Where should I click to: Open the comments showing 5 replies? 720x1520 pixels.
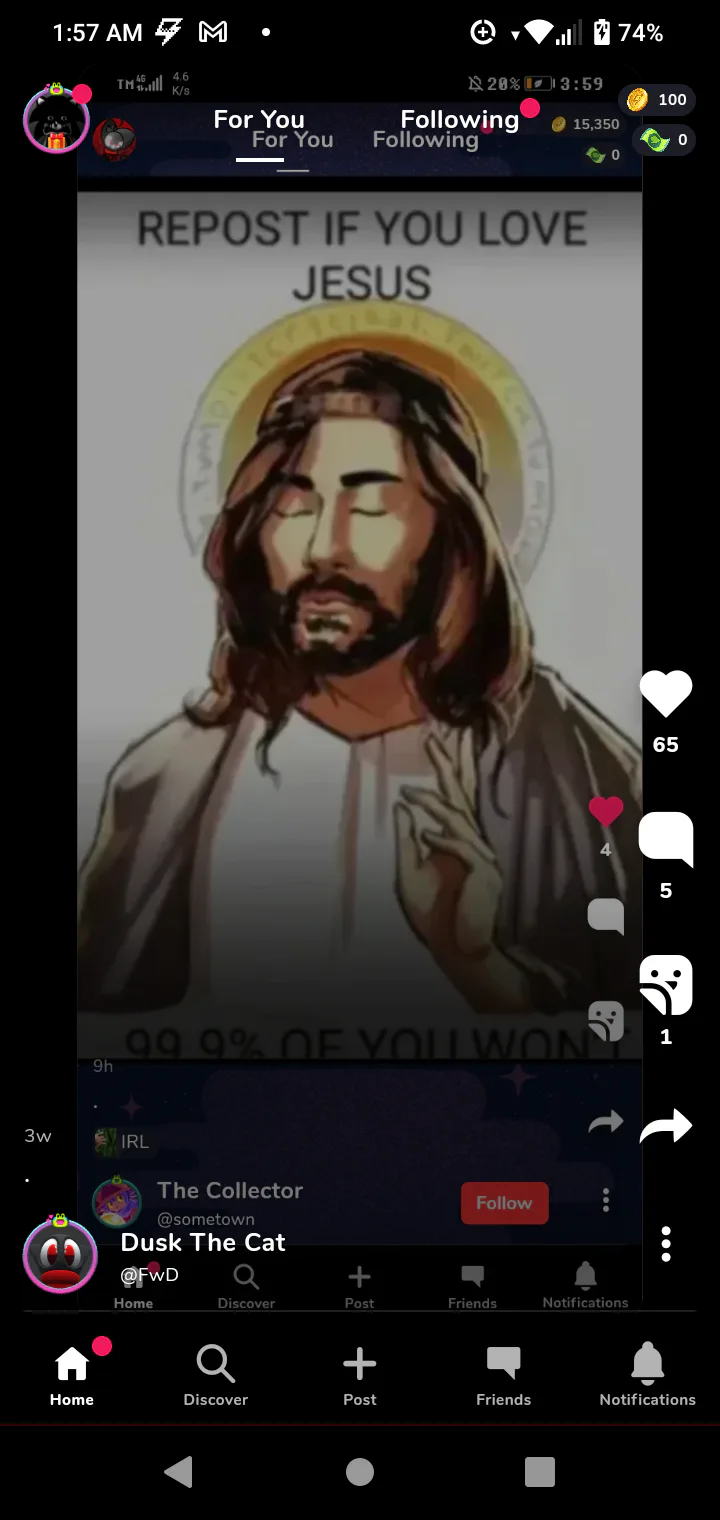click(666, 839)
